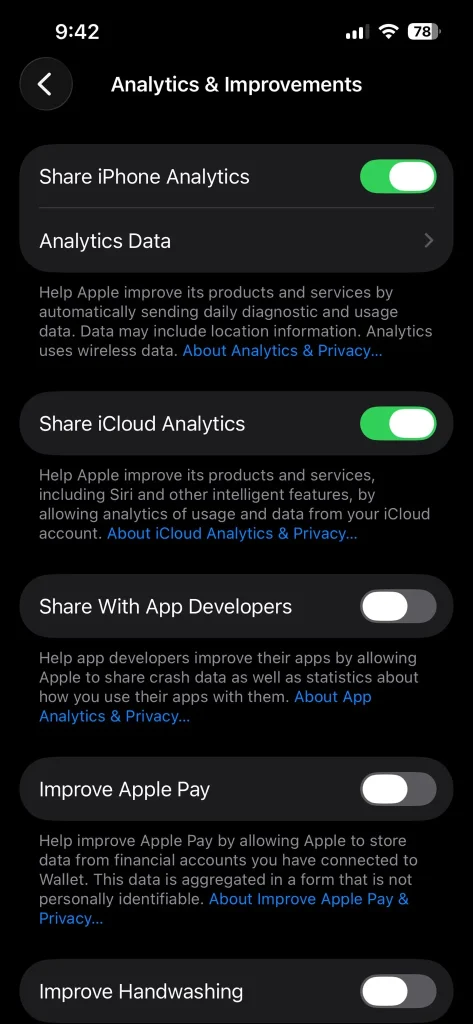Toggle Improve Handwashing on

(x=398, y=992)
